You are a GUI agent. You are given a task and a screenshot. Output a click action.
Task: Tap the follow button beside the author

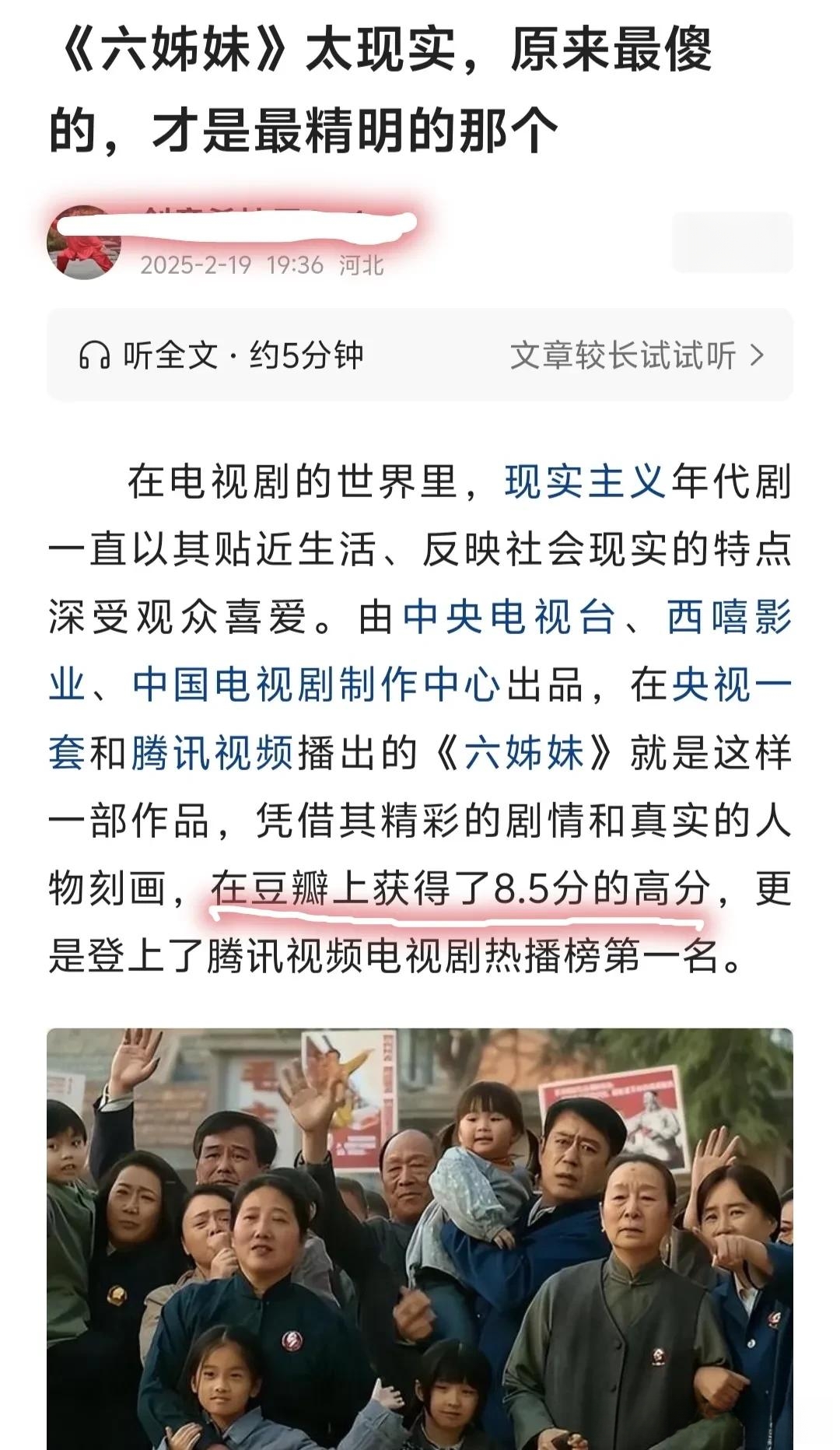point(732,243)
